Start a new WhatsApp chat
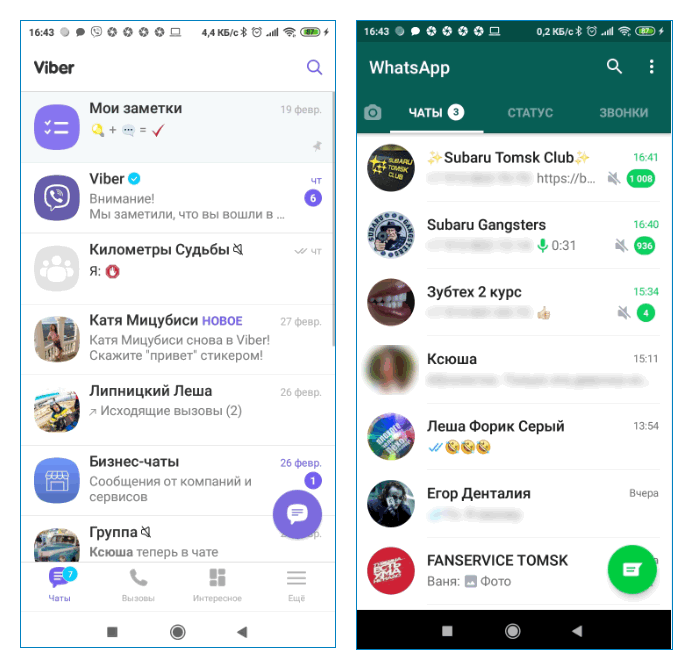 (x=632, y=569)
